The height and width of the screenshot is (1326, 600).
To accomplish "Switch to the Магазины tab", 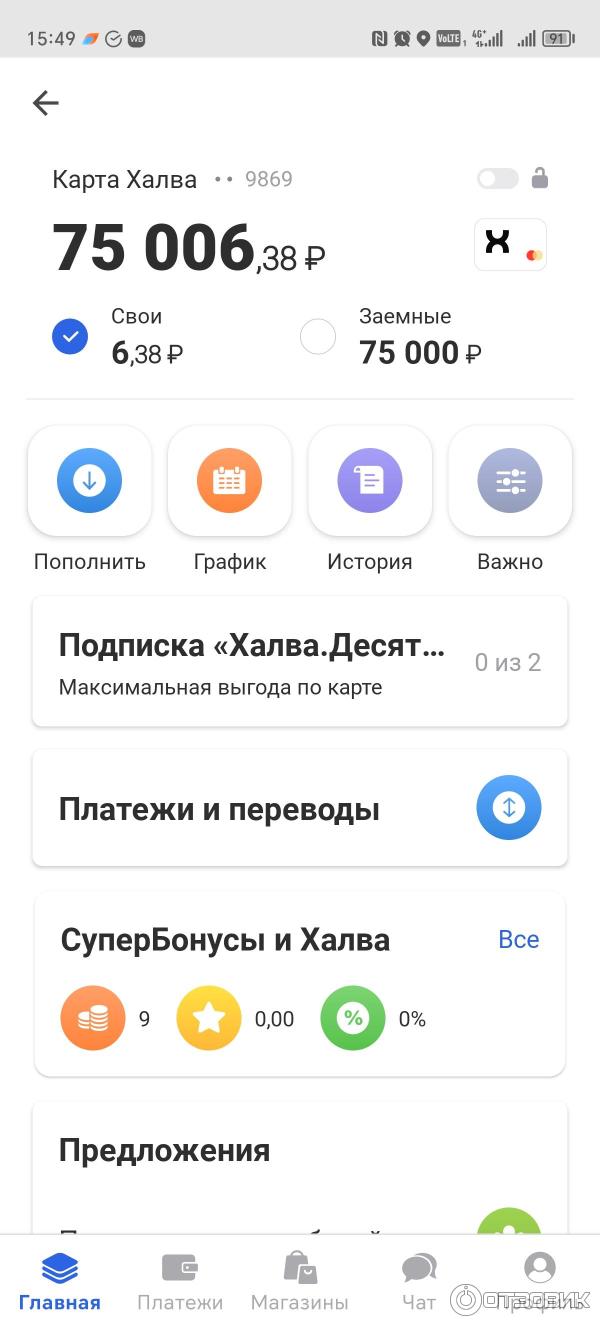I will (x=300, y=1282).
